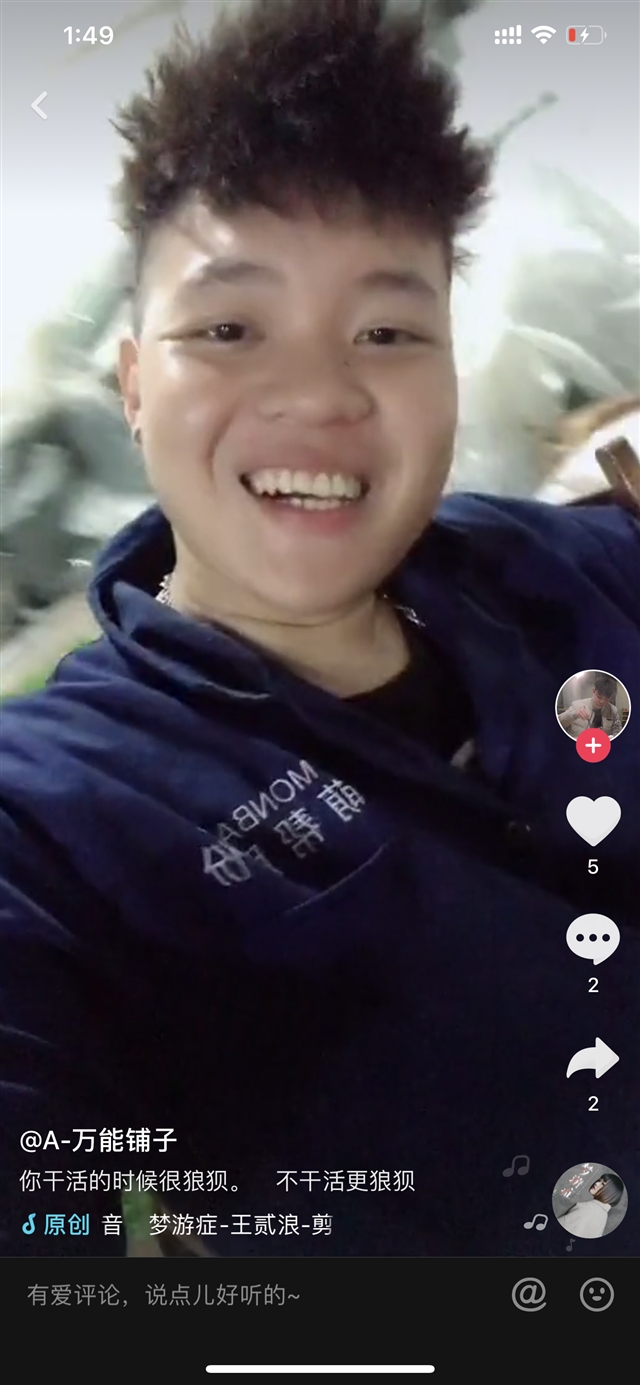Share this video with the arrow icon
Image resolution: width=640 pixels, height=1385 pixels.
click(x=593, y=1059)
